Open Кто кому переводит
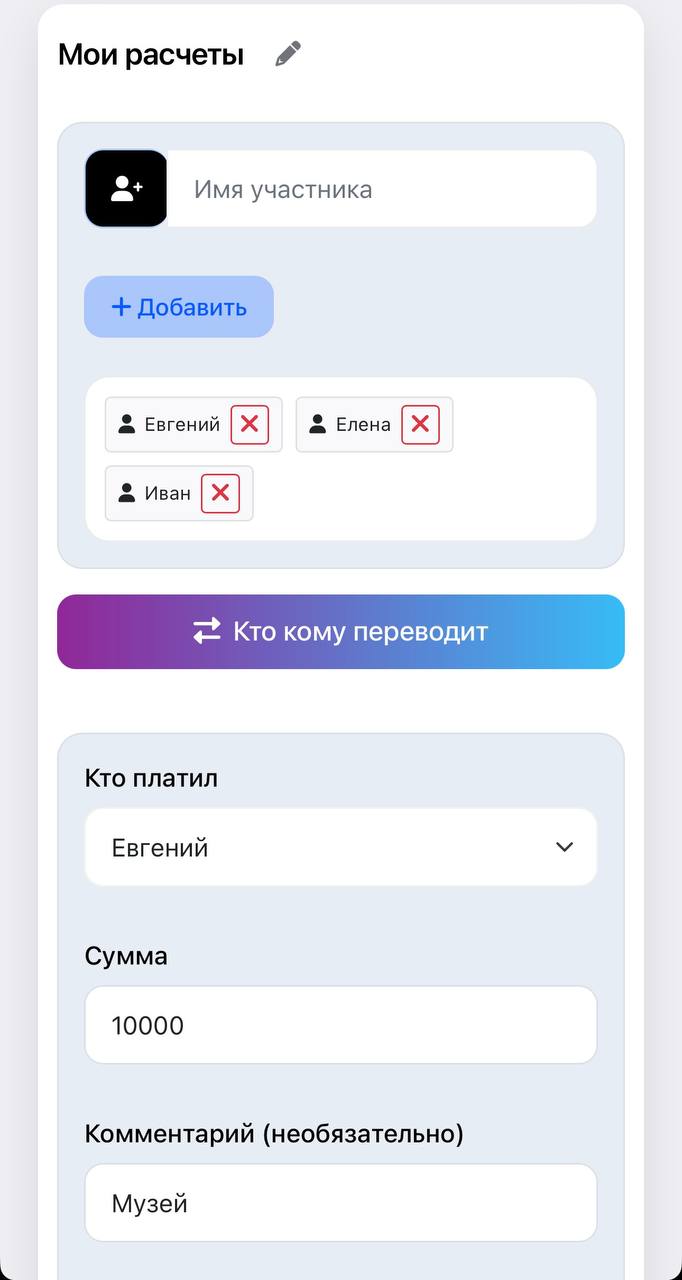Screen dimensions: 682x1280 341,632
